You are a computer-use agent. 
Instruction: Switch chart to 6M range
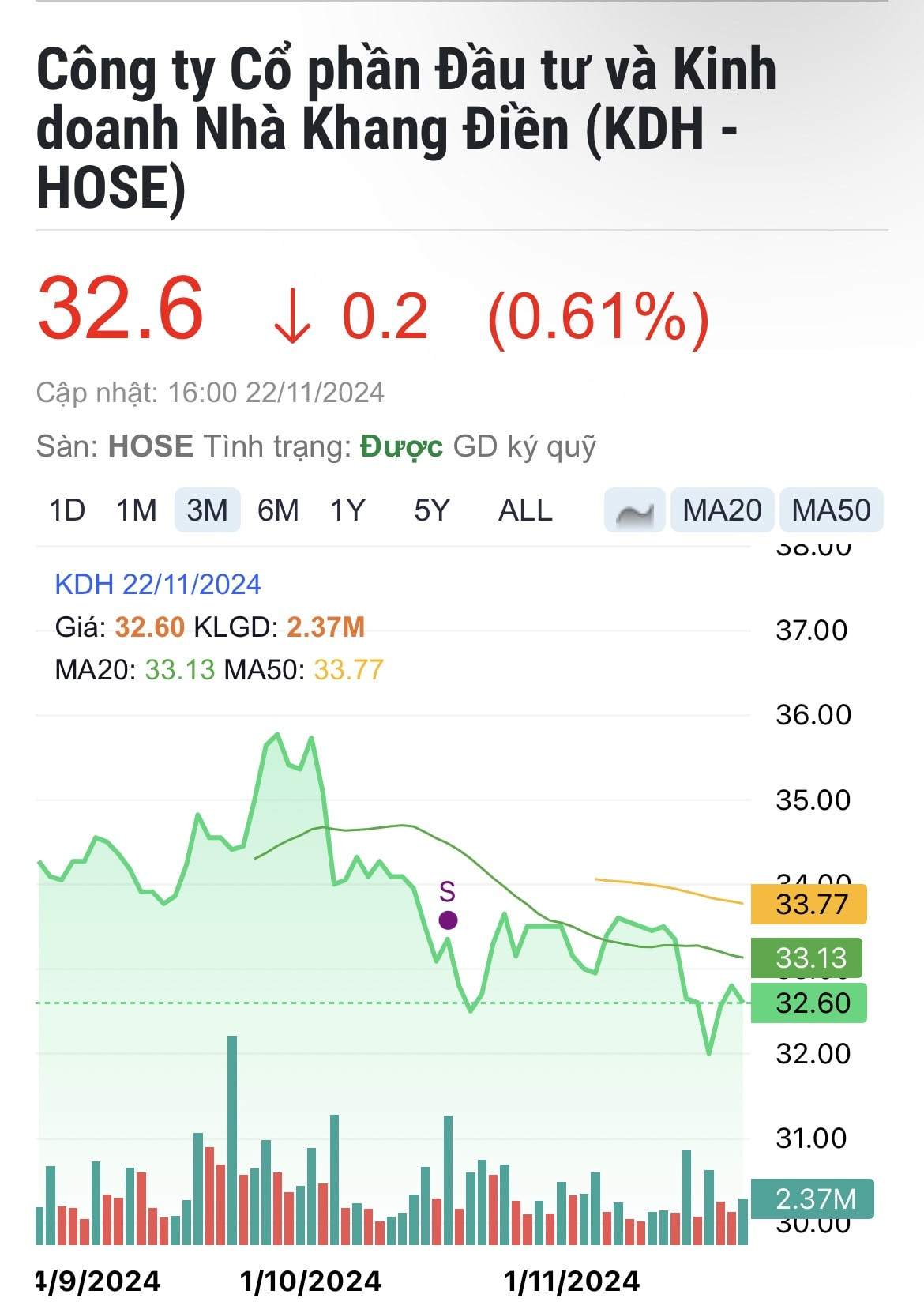278,510
